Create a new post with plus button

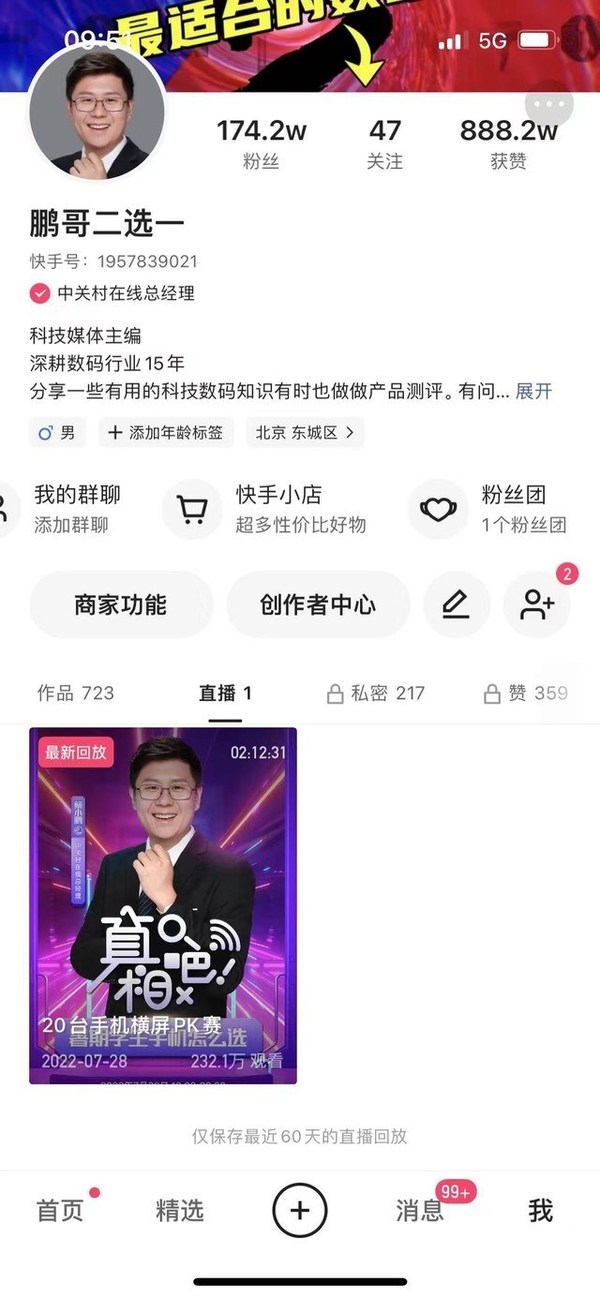click(300, 1210)
